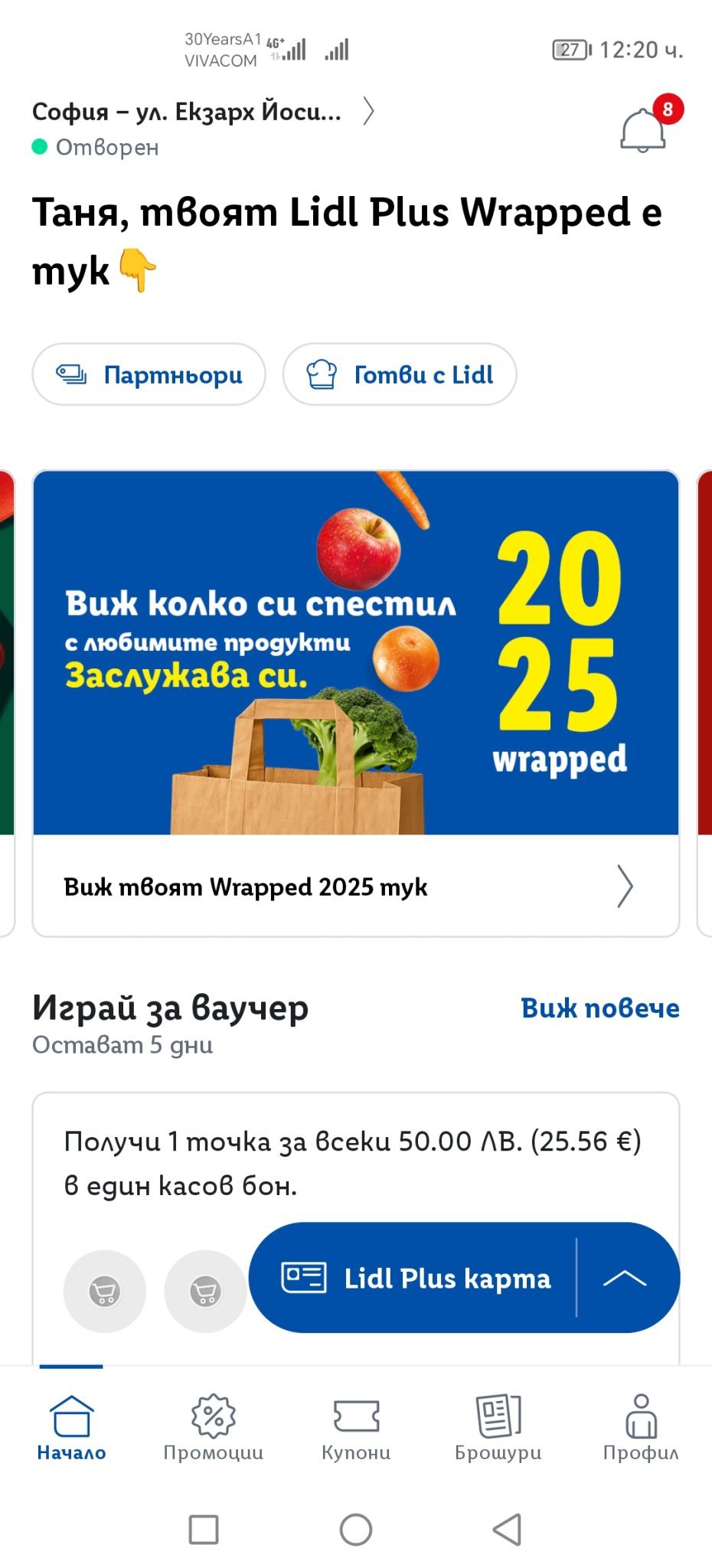Open the Партньори chip
This screenshot has width=712, height=1568.
(x=149, y=374)
